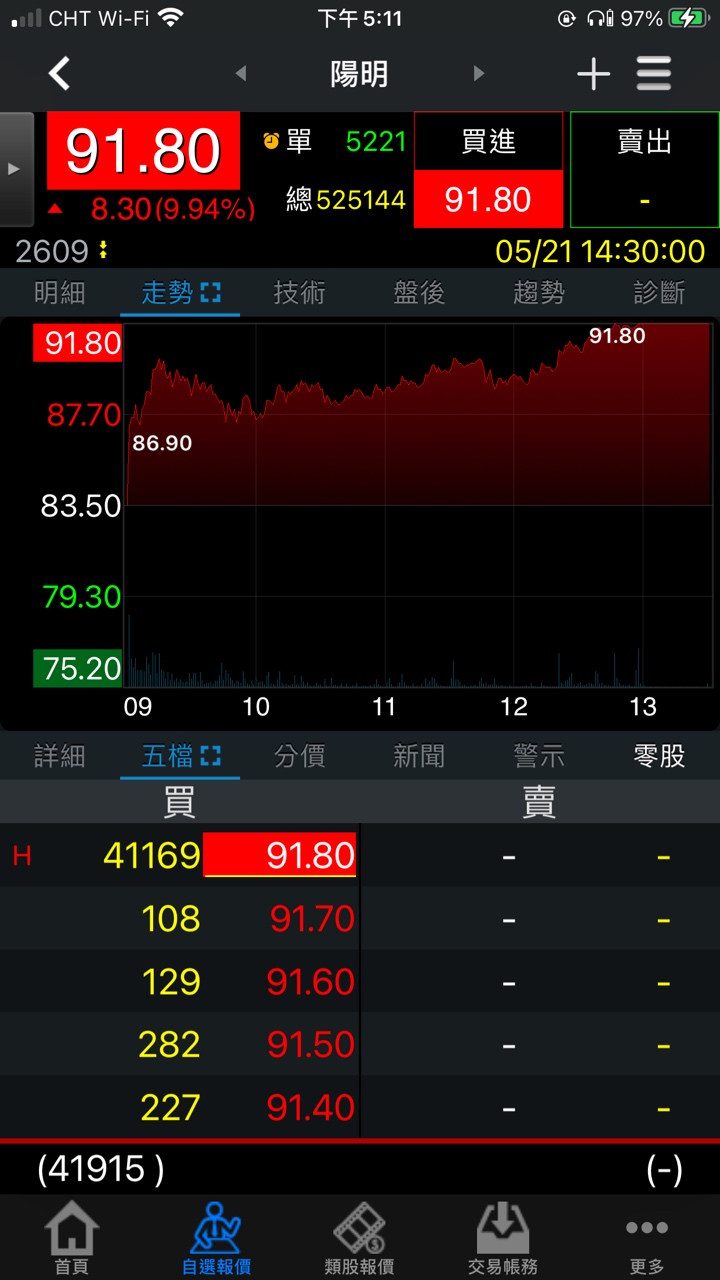
Task: Switch to the previous stock with left triangle
Action: pyautogui.click(x=240, y=73)
